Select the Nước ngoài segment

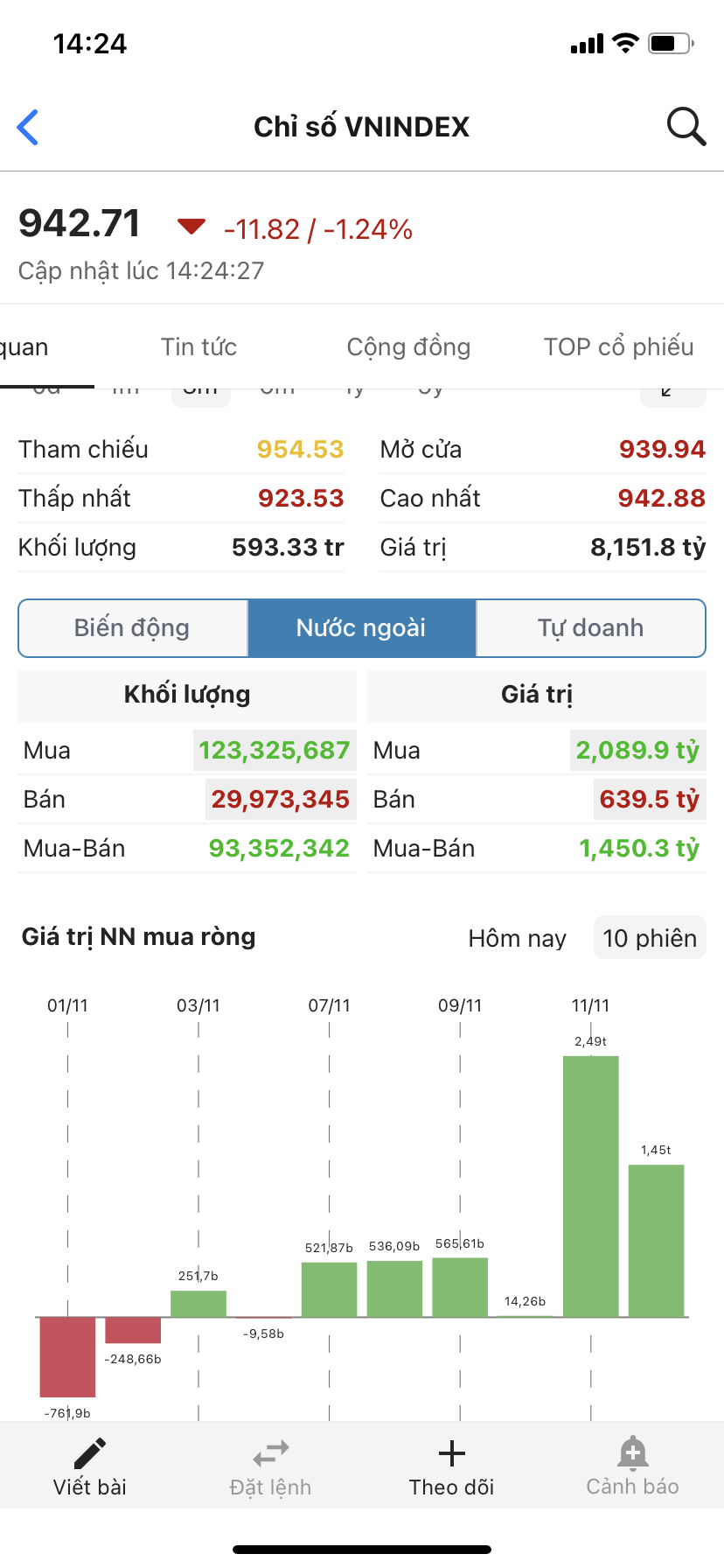coord(361,628)
